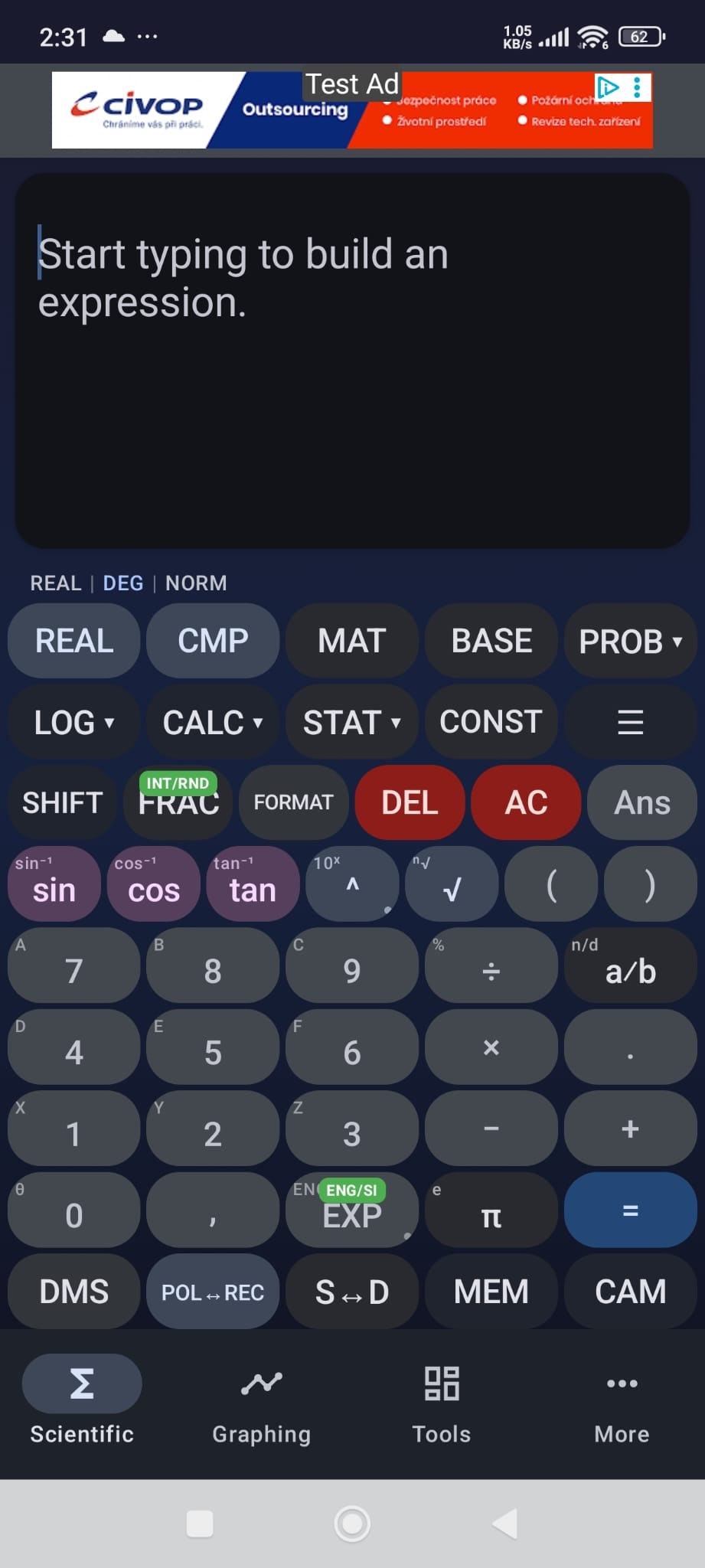Select BASE number mode
Viewport: 705px width, 1568px height.
click(491, 640)
